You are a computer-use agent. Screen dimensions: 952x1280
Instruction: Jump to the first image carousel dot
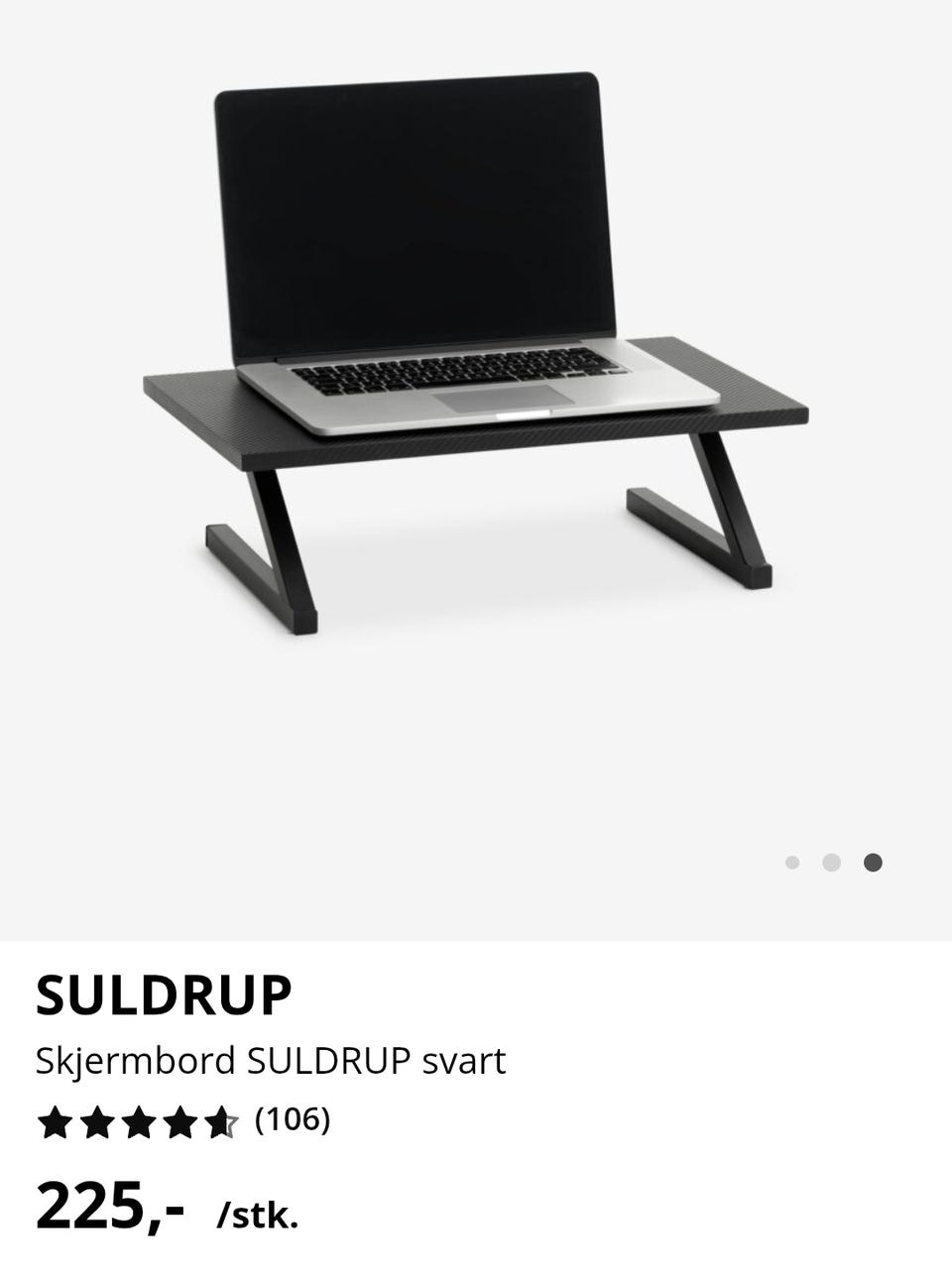pyautogui.click(x=791, y=863)
